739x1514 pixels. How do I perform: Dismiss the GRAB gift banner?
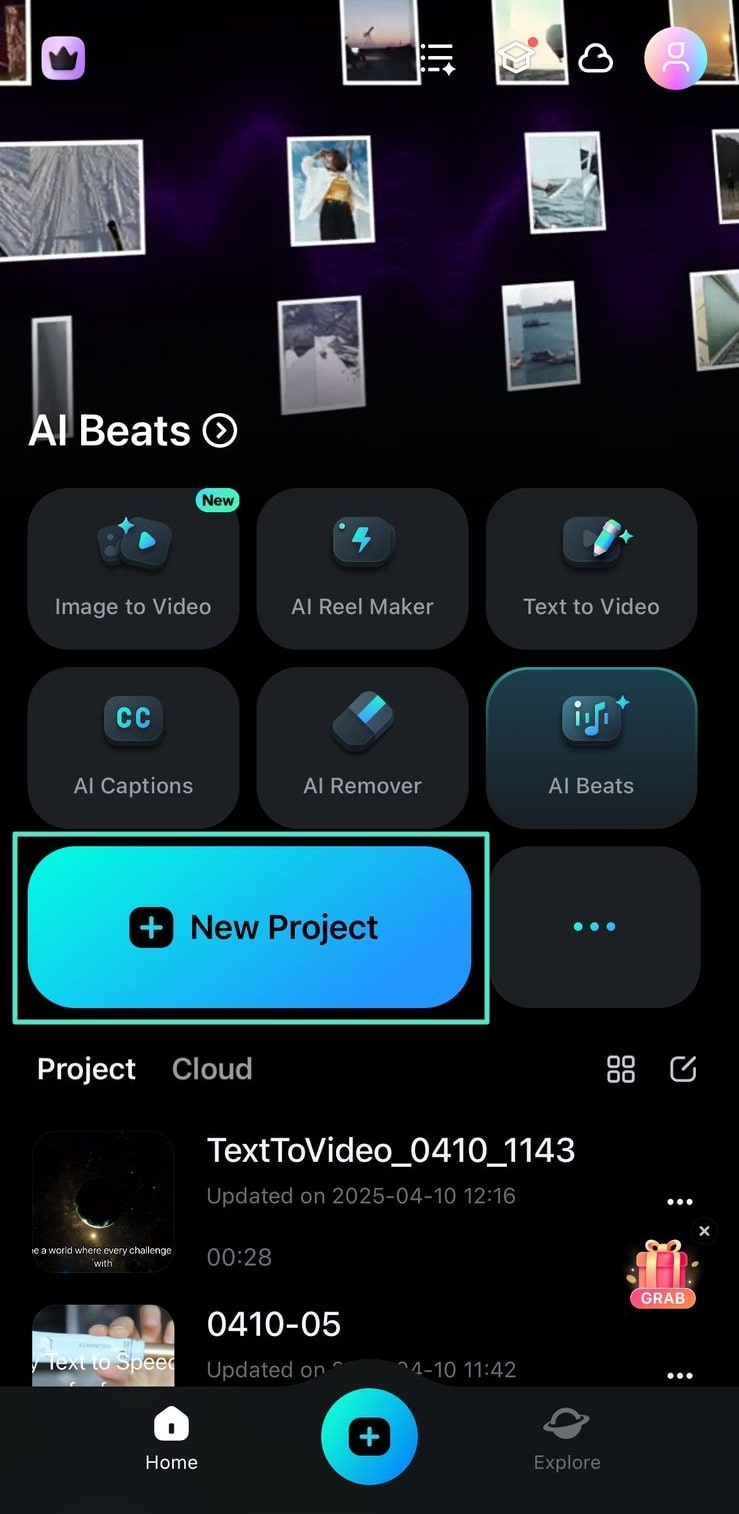(x=704, y=1231)
